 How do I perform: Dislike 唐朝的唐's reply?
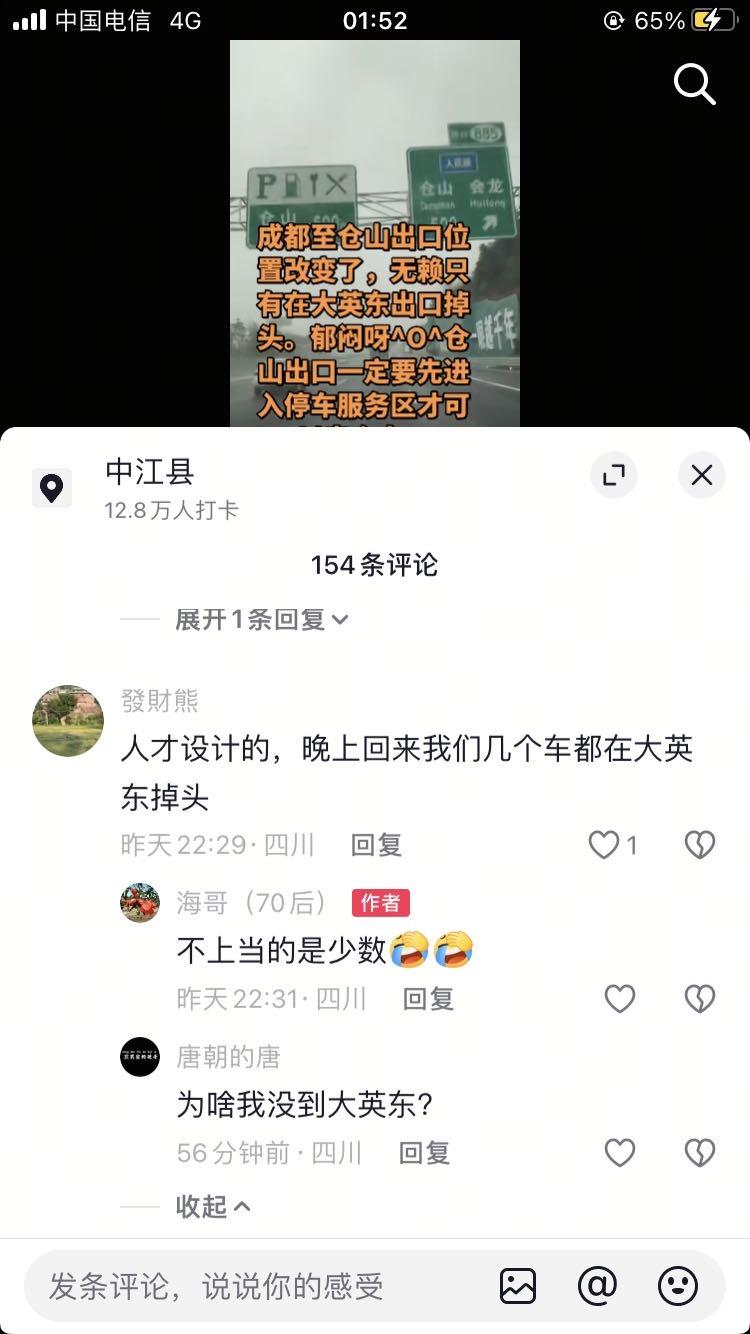699,1153
